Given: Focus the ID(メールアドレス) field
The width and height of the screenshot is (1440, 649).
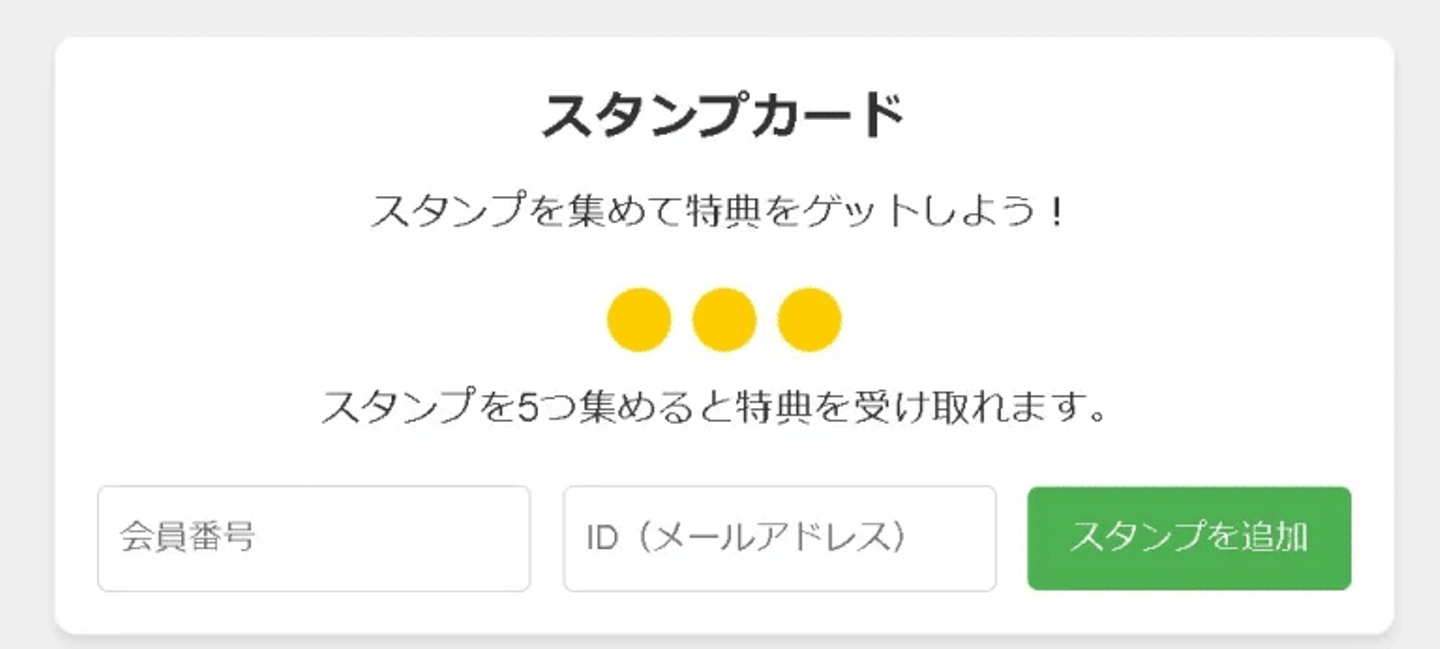Looking at the screenshot, I should [779, 538].
